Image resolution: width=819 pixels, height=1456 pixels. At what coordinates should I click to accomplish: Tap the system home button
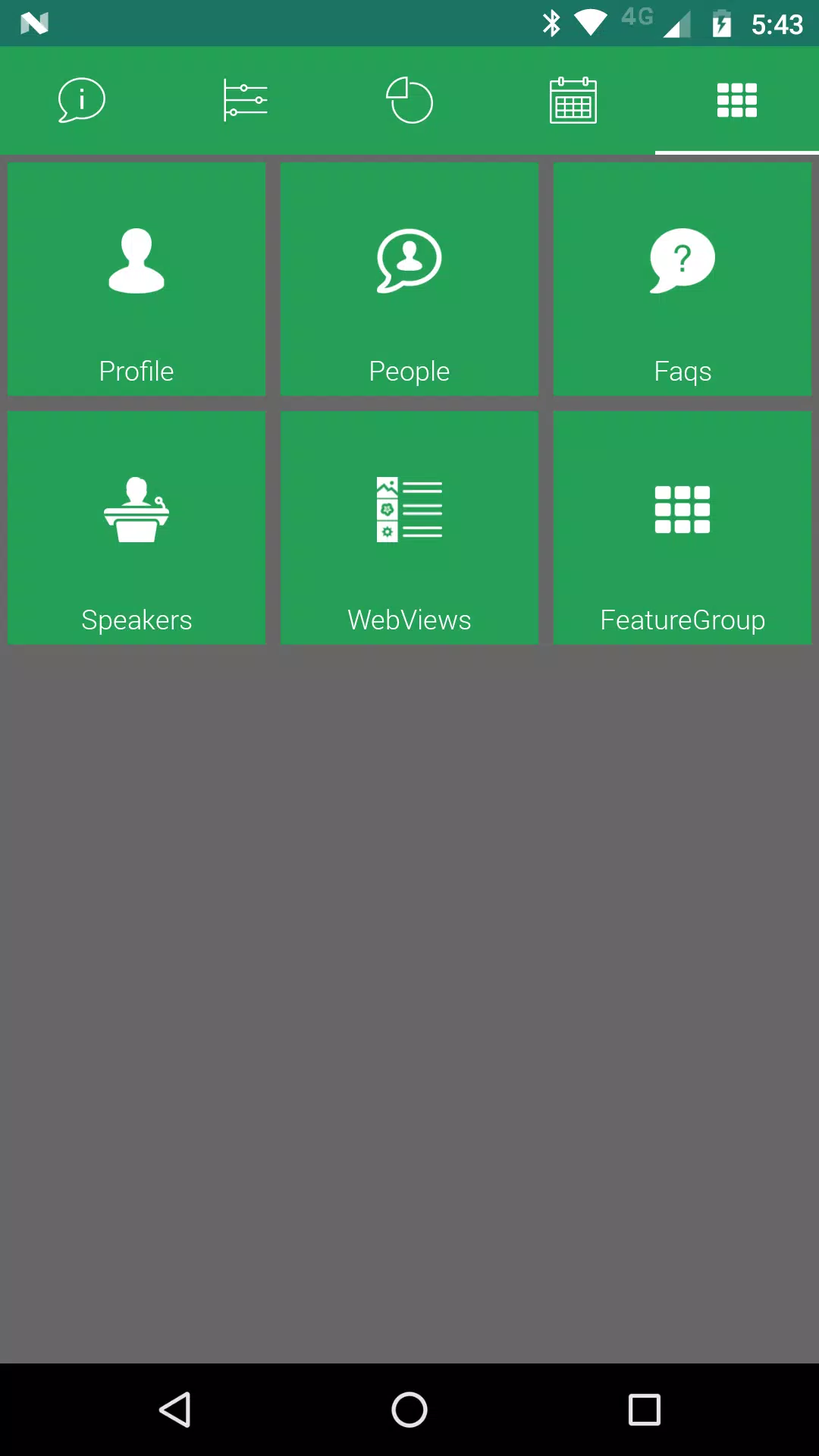409,1410
